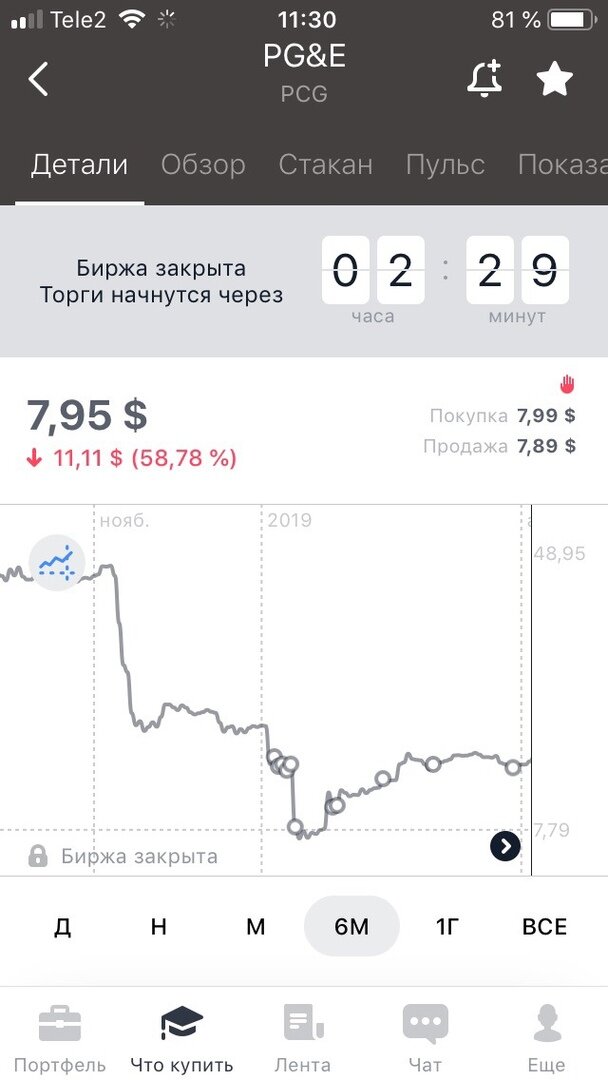Add a price alert with the bell
The image size is (608, 1080).
click(x=485, y=78)
